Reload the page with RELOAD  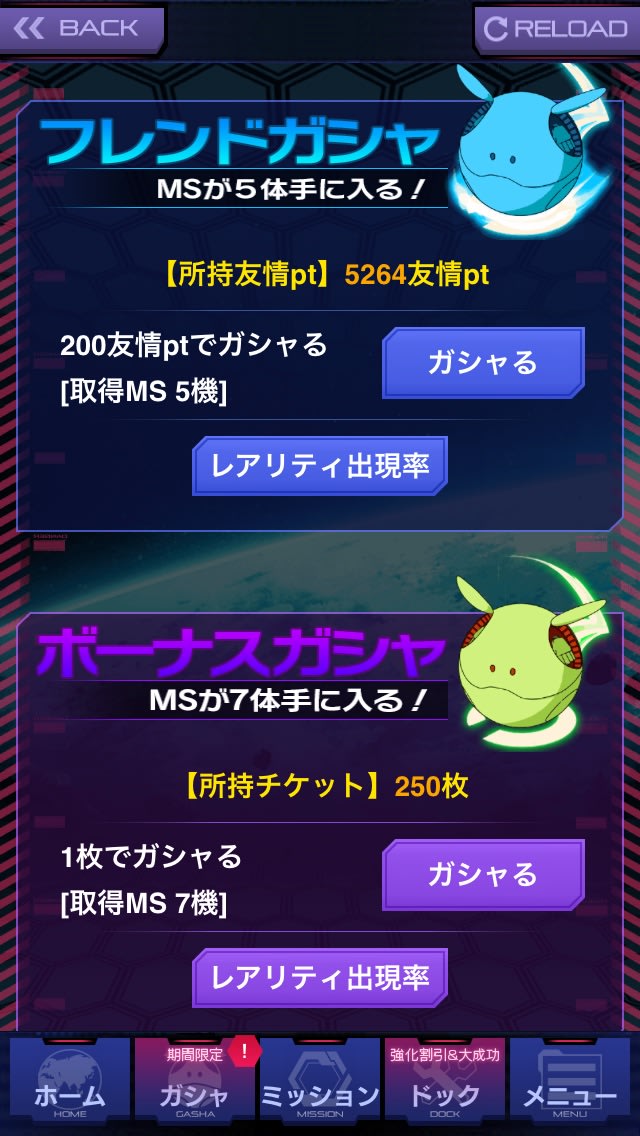556,28
